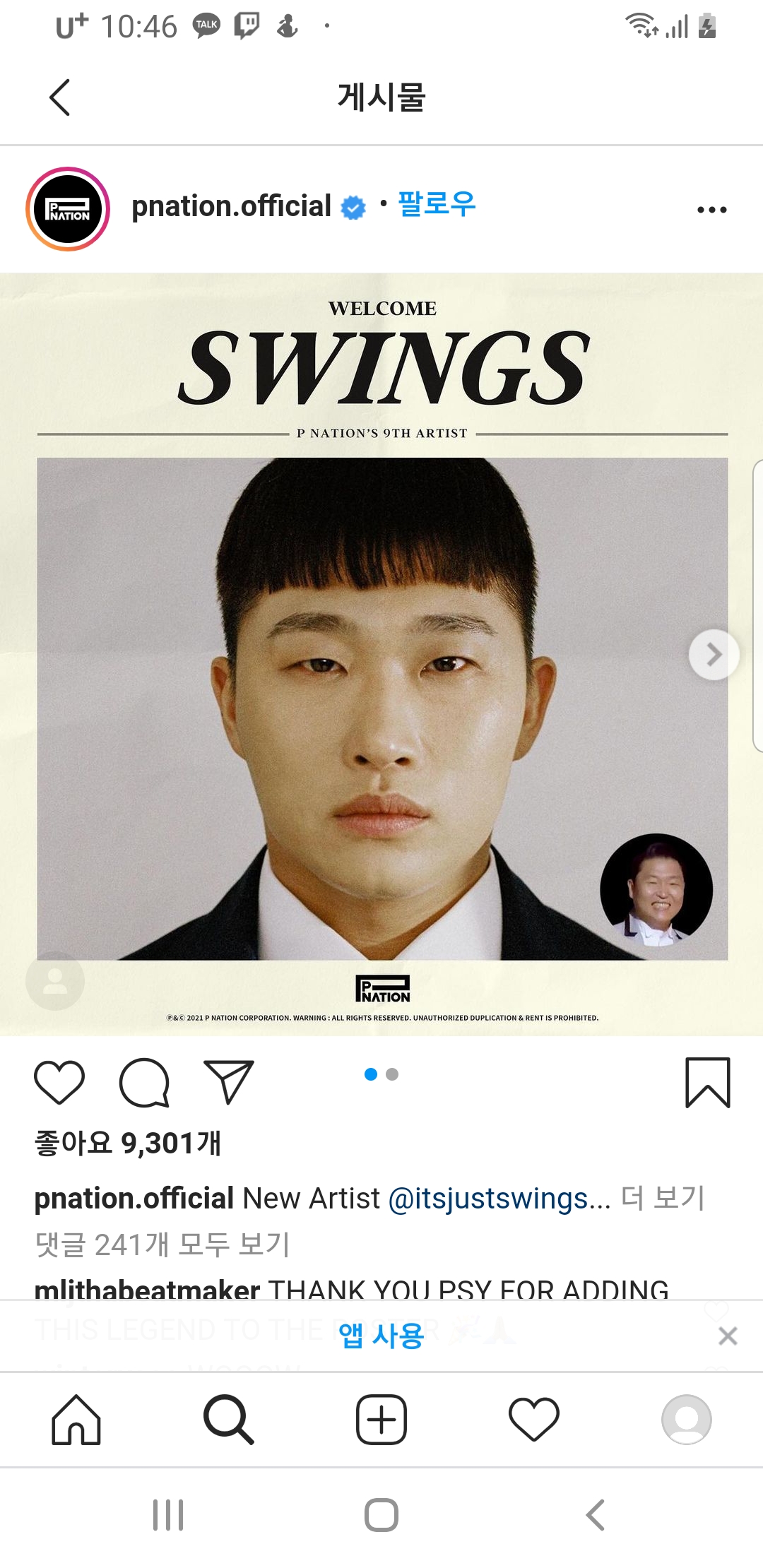Like the pnation.official post
This screenshot has width=763, height=1568.
(x=59, y=1082)
